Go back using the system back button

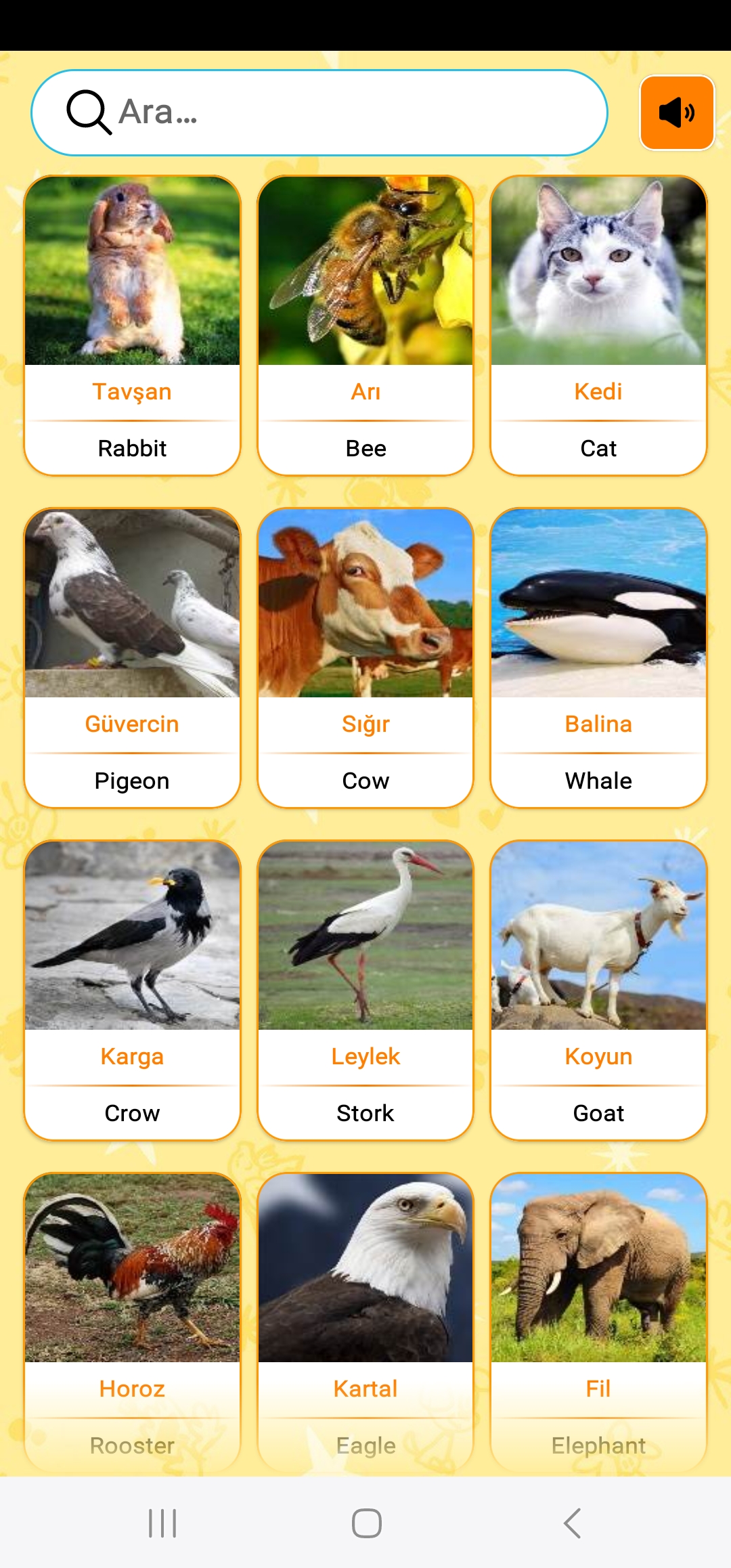[x=572, y=1523]
